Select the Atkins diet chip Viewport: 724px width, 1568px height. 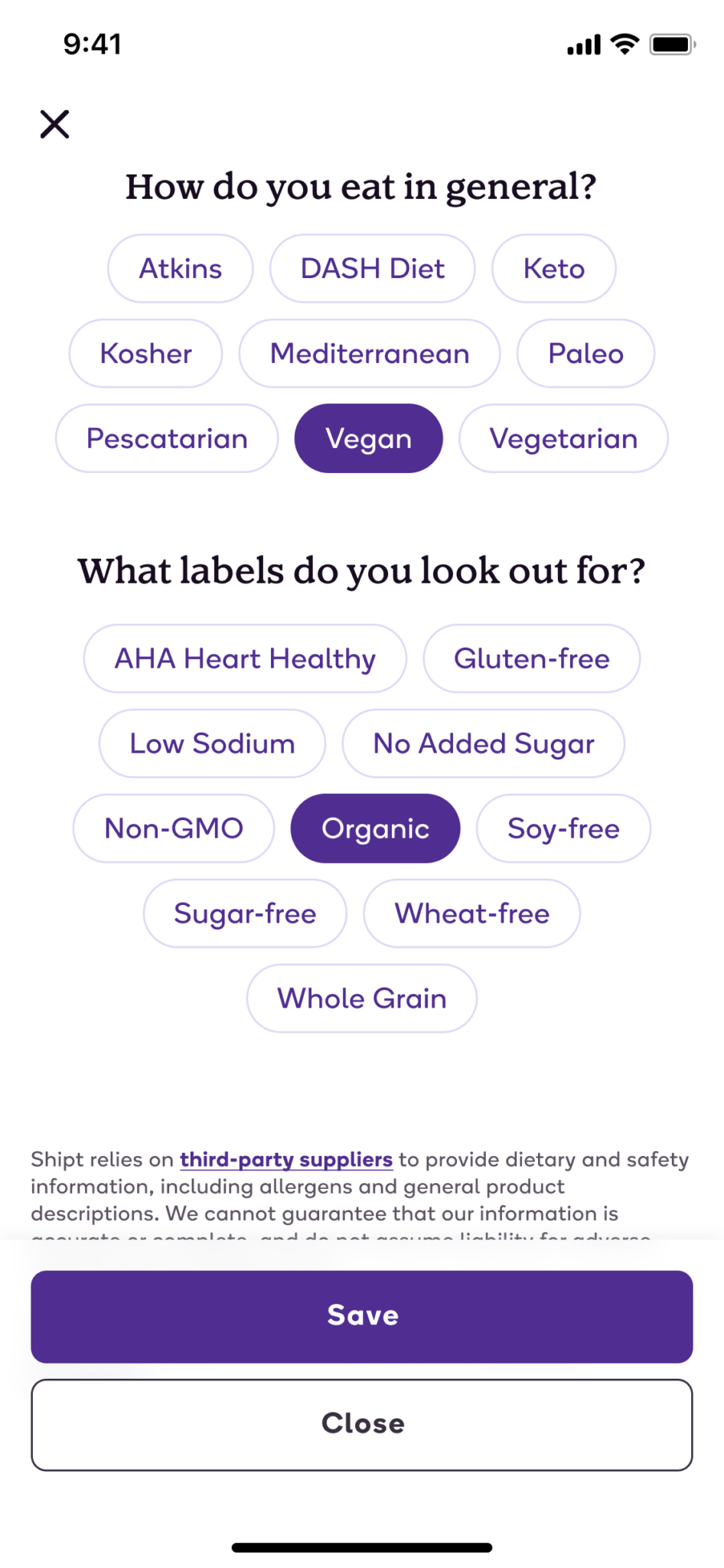click(x=181, y=269)
